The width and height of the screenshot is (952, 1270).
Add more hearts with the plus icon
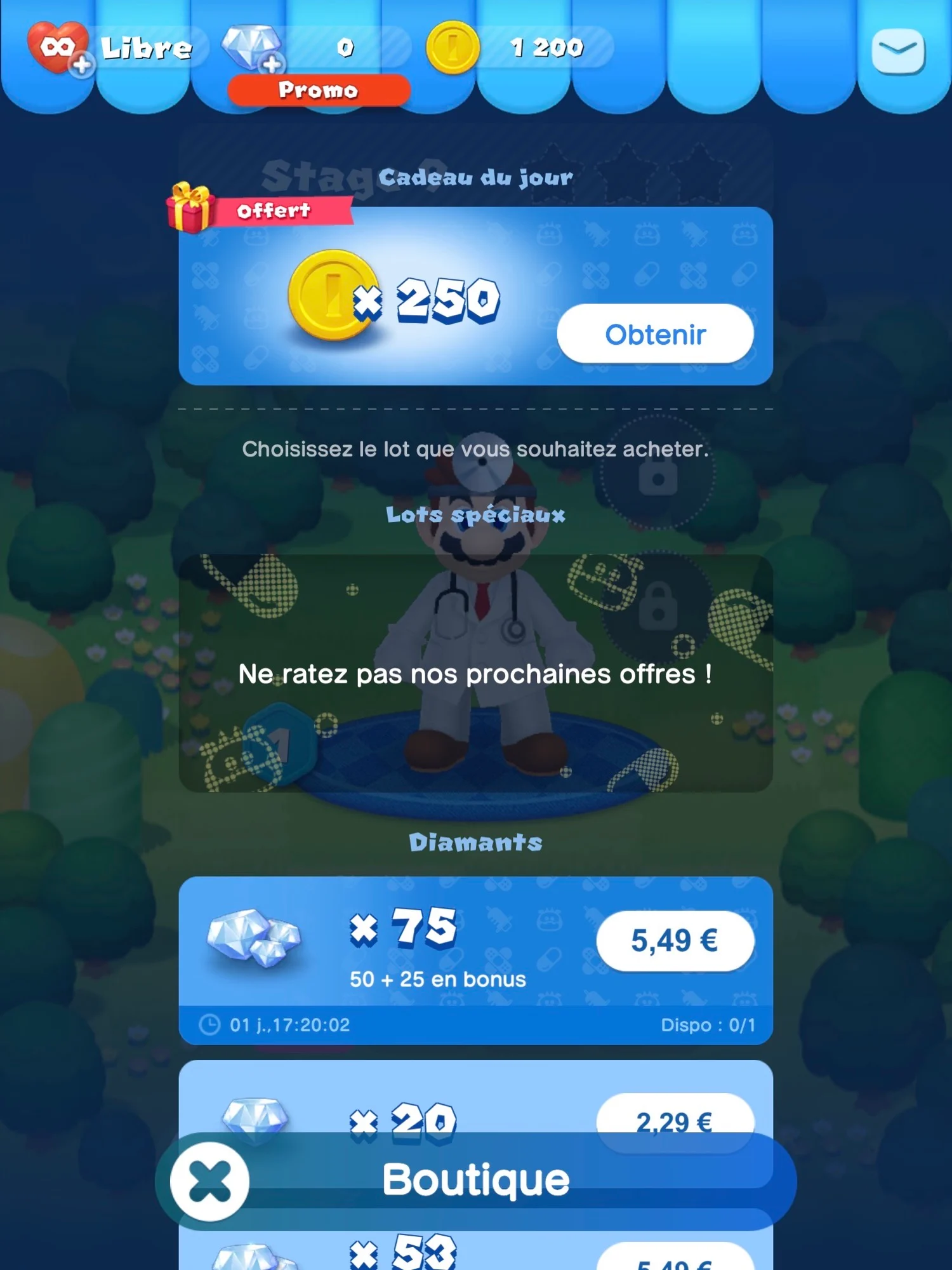[82, 64]
